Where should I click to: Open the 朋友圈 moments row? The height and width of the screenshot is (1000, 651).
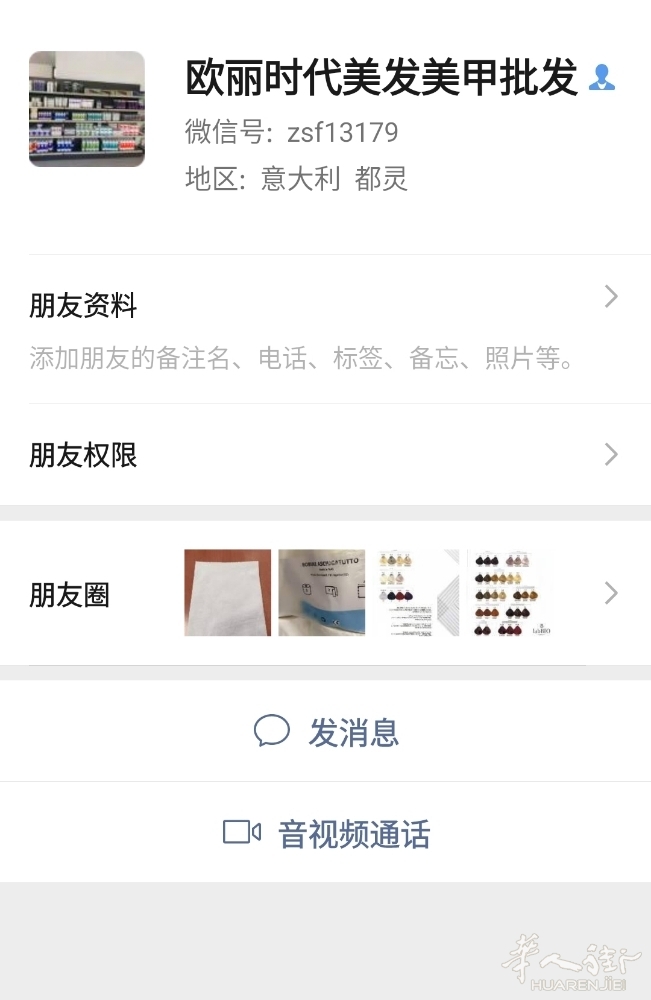(325, 594)
